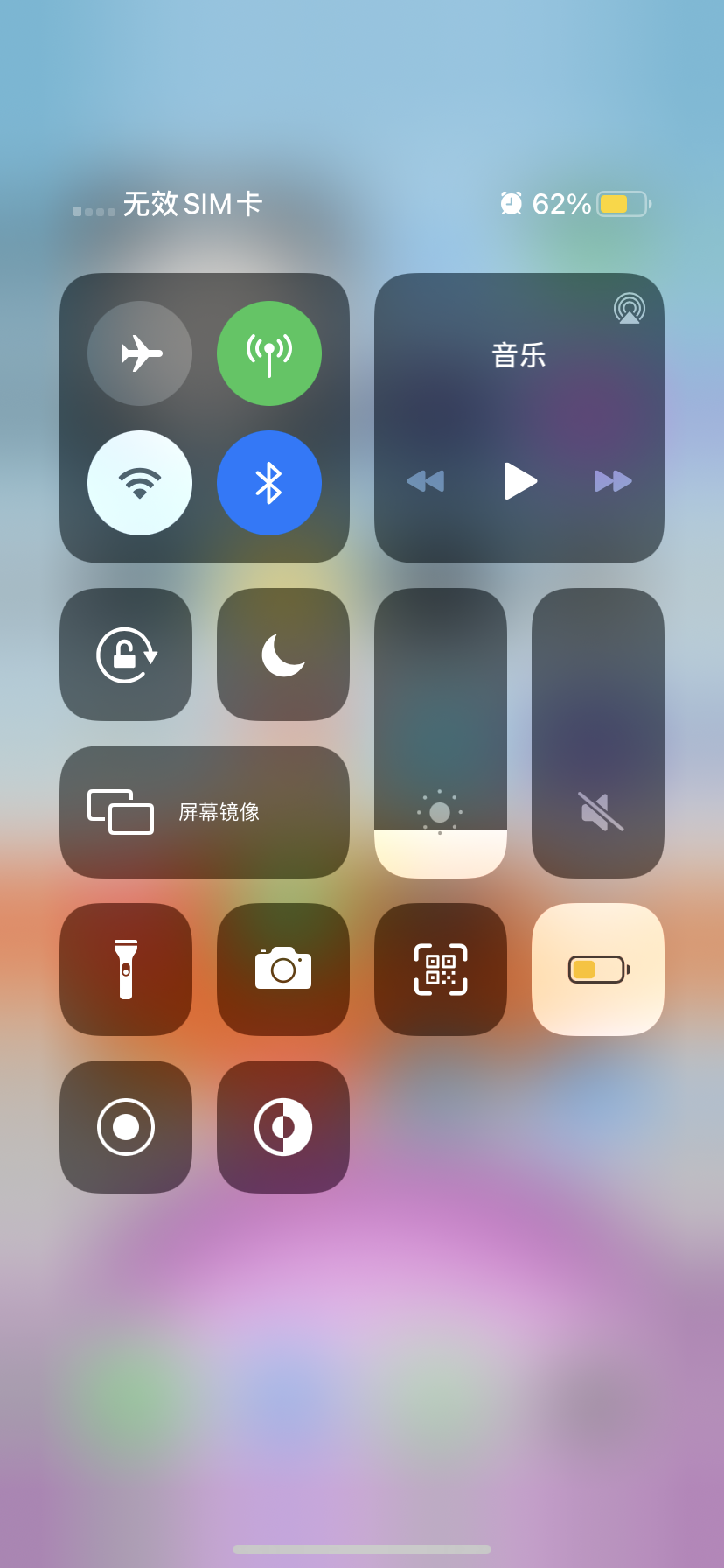This screenshot has height=1568, width=724.
Task: Start screen recording
Action: click(x=126, y=1127)
